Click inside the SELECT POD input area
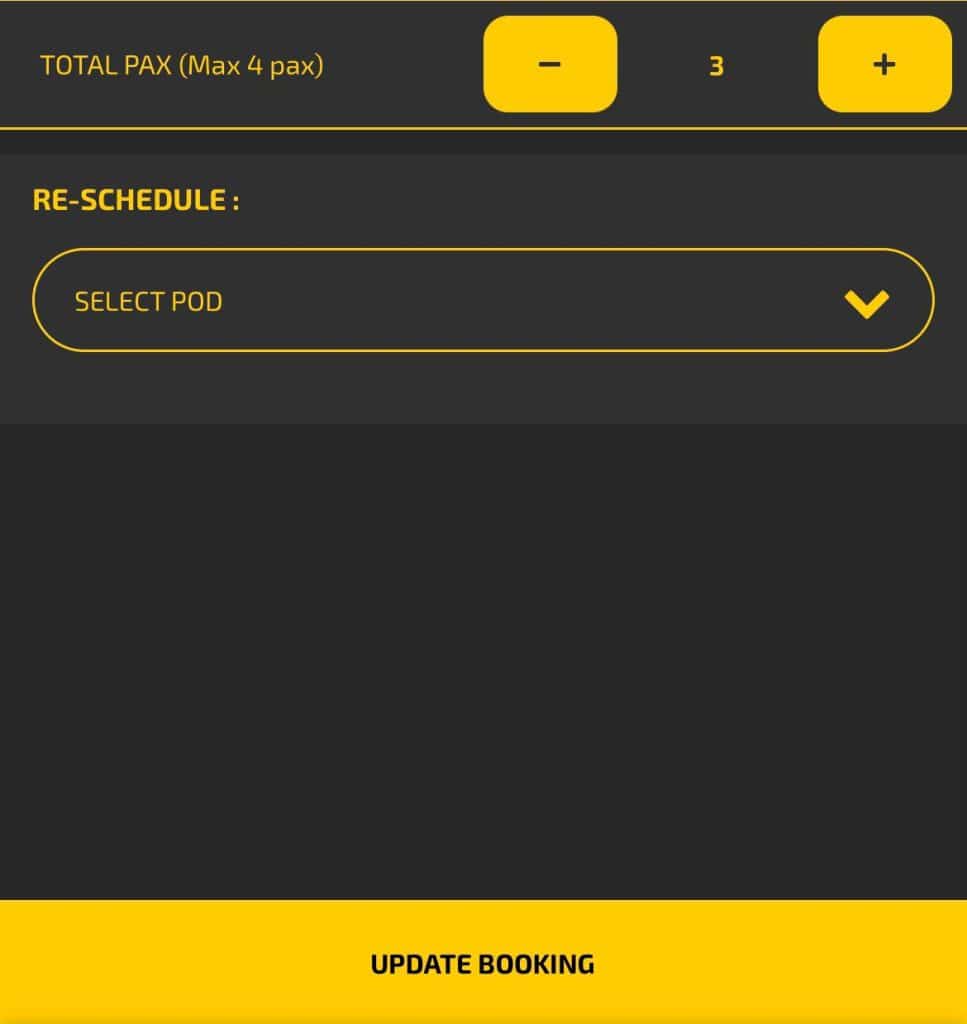The width and height of the screenshot is (967, 1024). click(300, 301)
